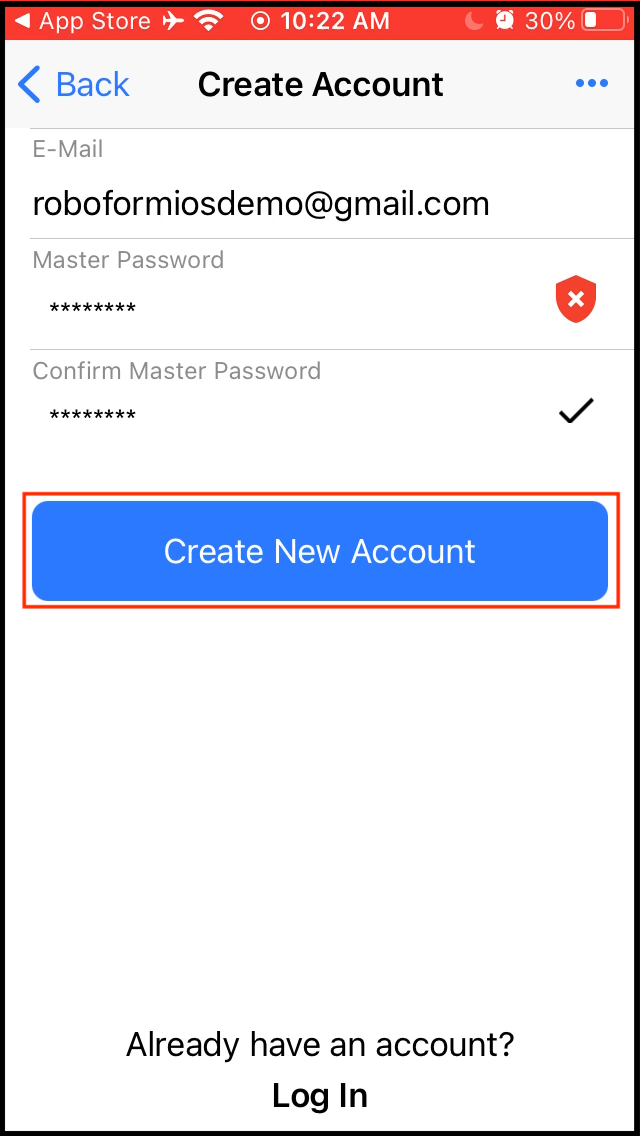Tap the red password strength shield
This screenshot has height=1136, width=640.
(576, 298)
